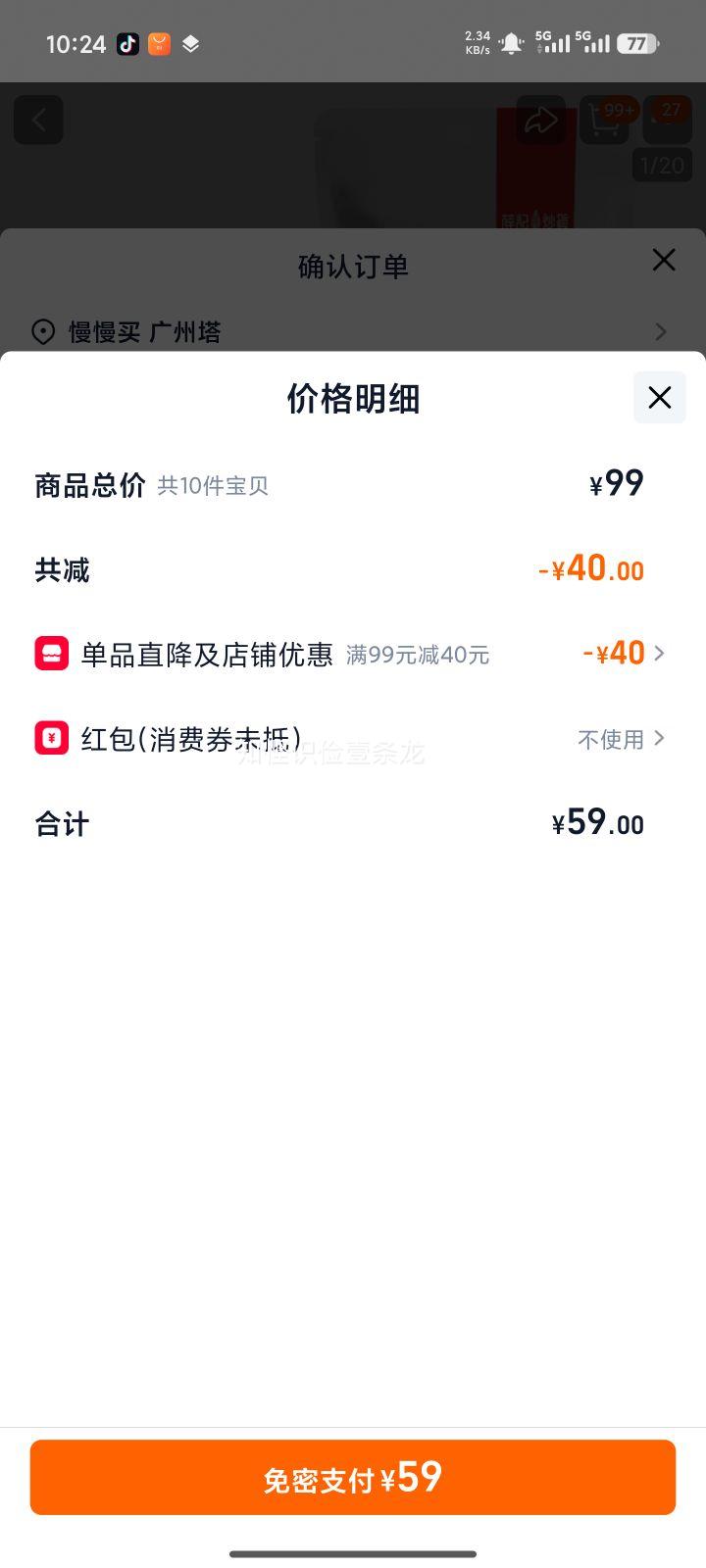Close the 确认订单 order confirmation page
This screenshot has height=1568, width=706.
[x=664, y=261]
